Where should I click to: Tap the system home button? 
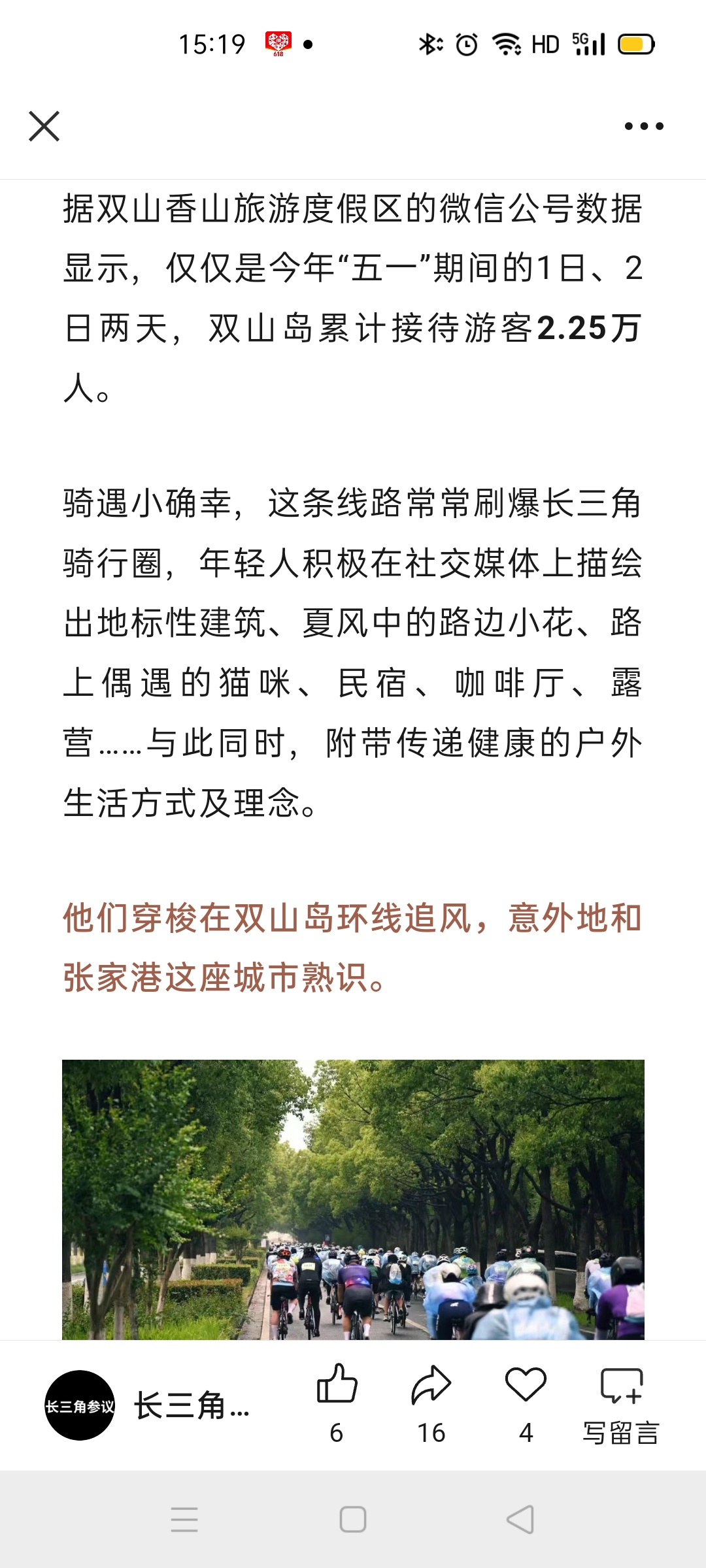click(x=353, y=1519)
